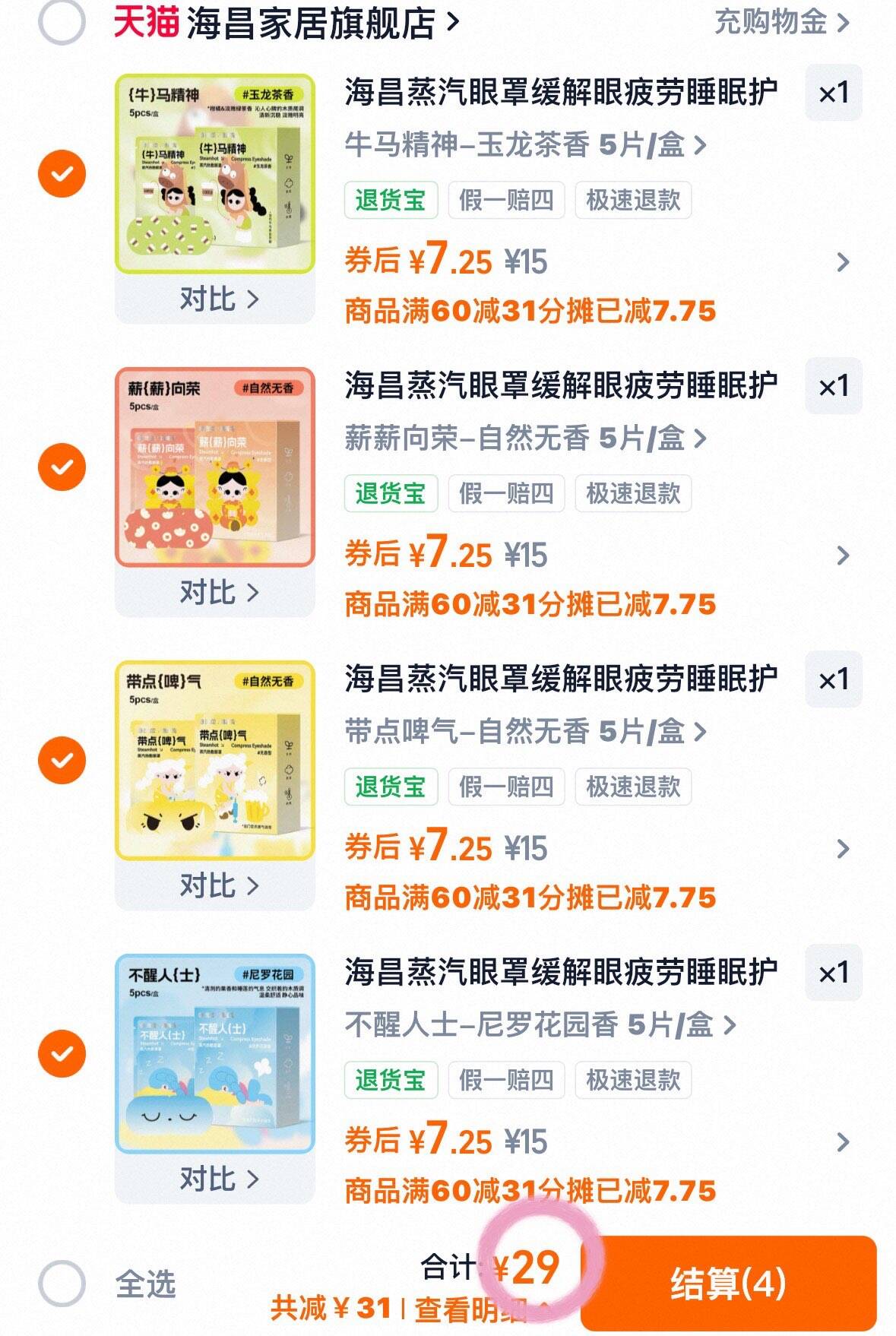The width and height of the screenshot is (896, 1336).
Task: Compare the 牛马精神 item via 对比
Action: pos(218,299)
